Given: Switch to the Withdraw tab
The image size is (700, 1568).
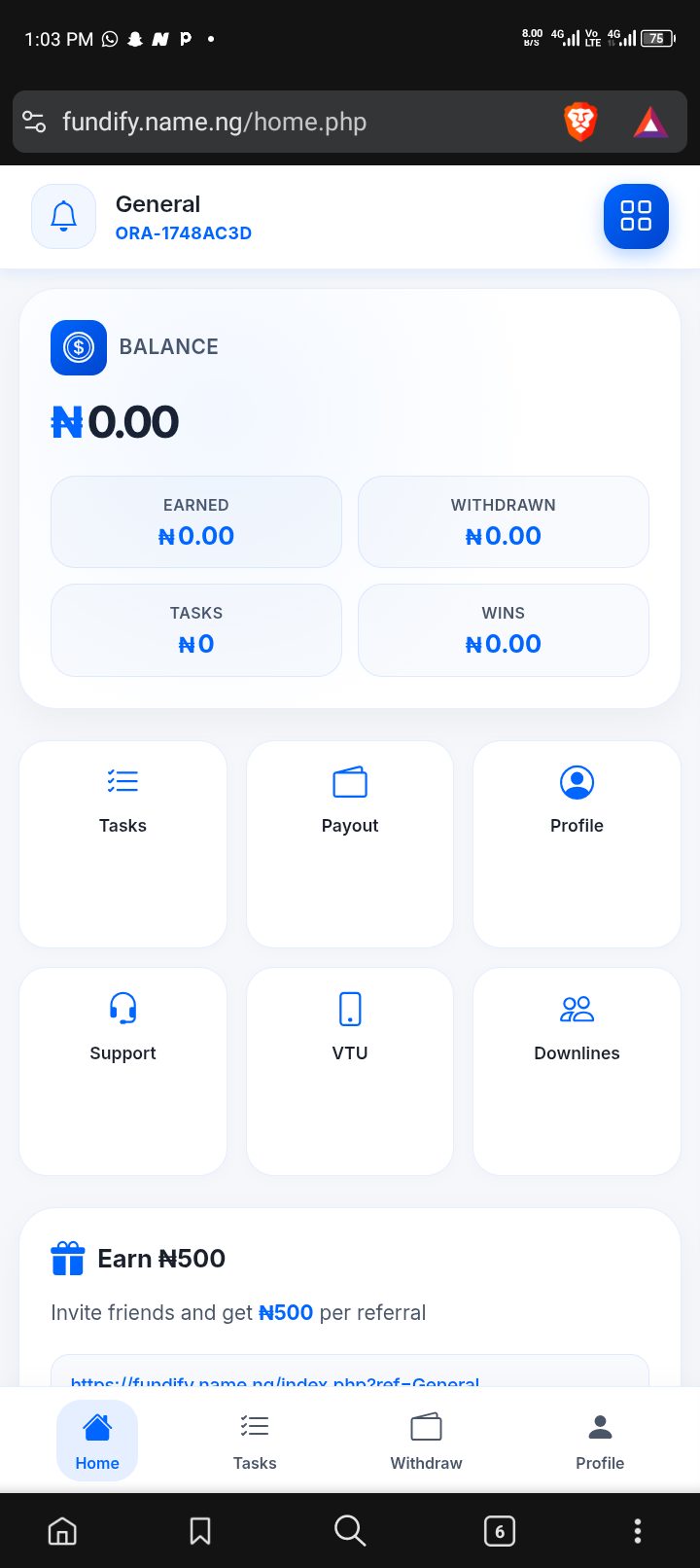Looking at the screenshot, I should [426, 1441].
